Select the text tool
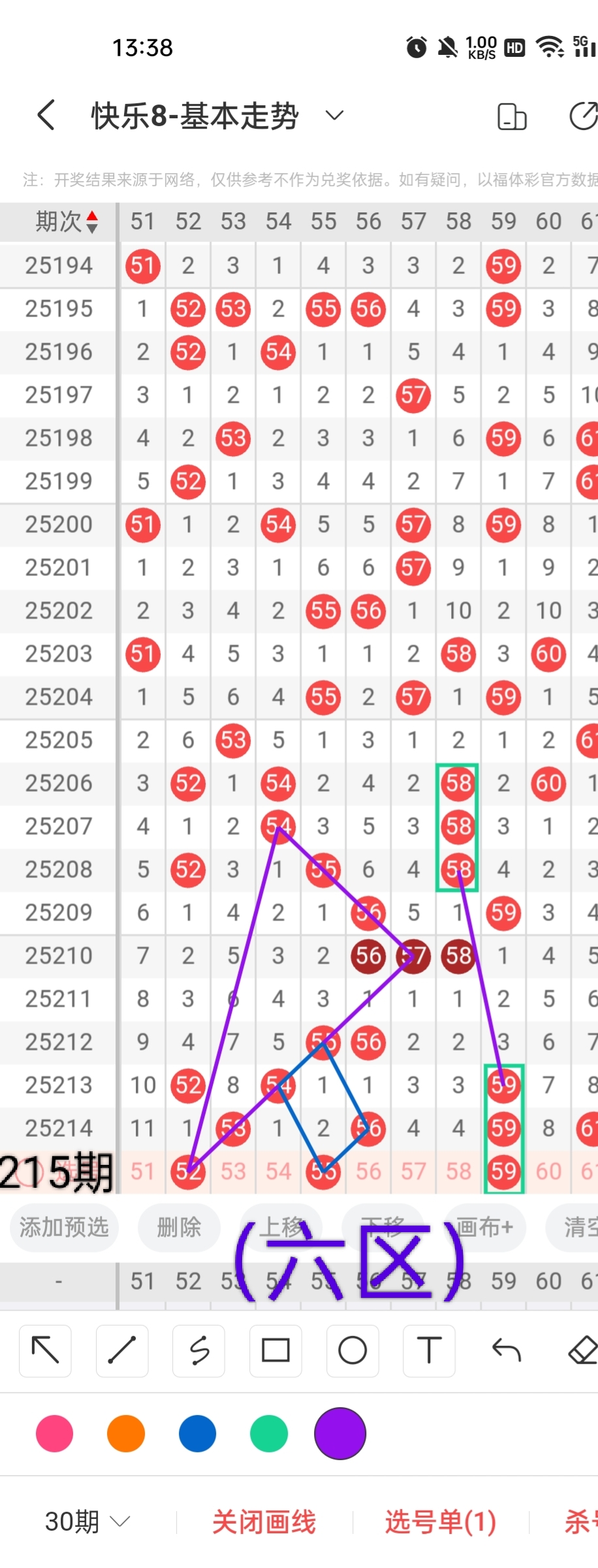 429,1350
